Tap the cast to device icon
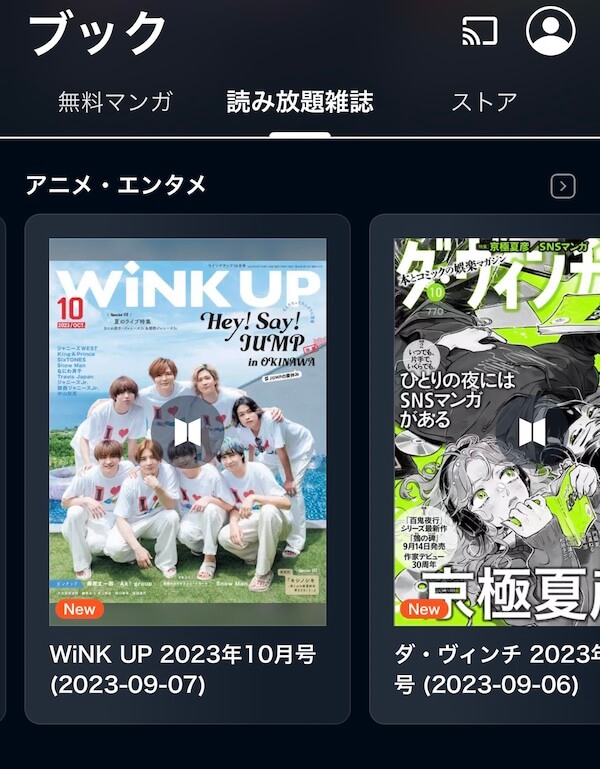 (x=480, y=31)
